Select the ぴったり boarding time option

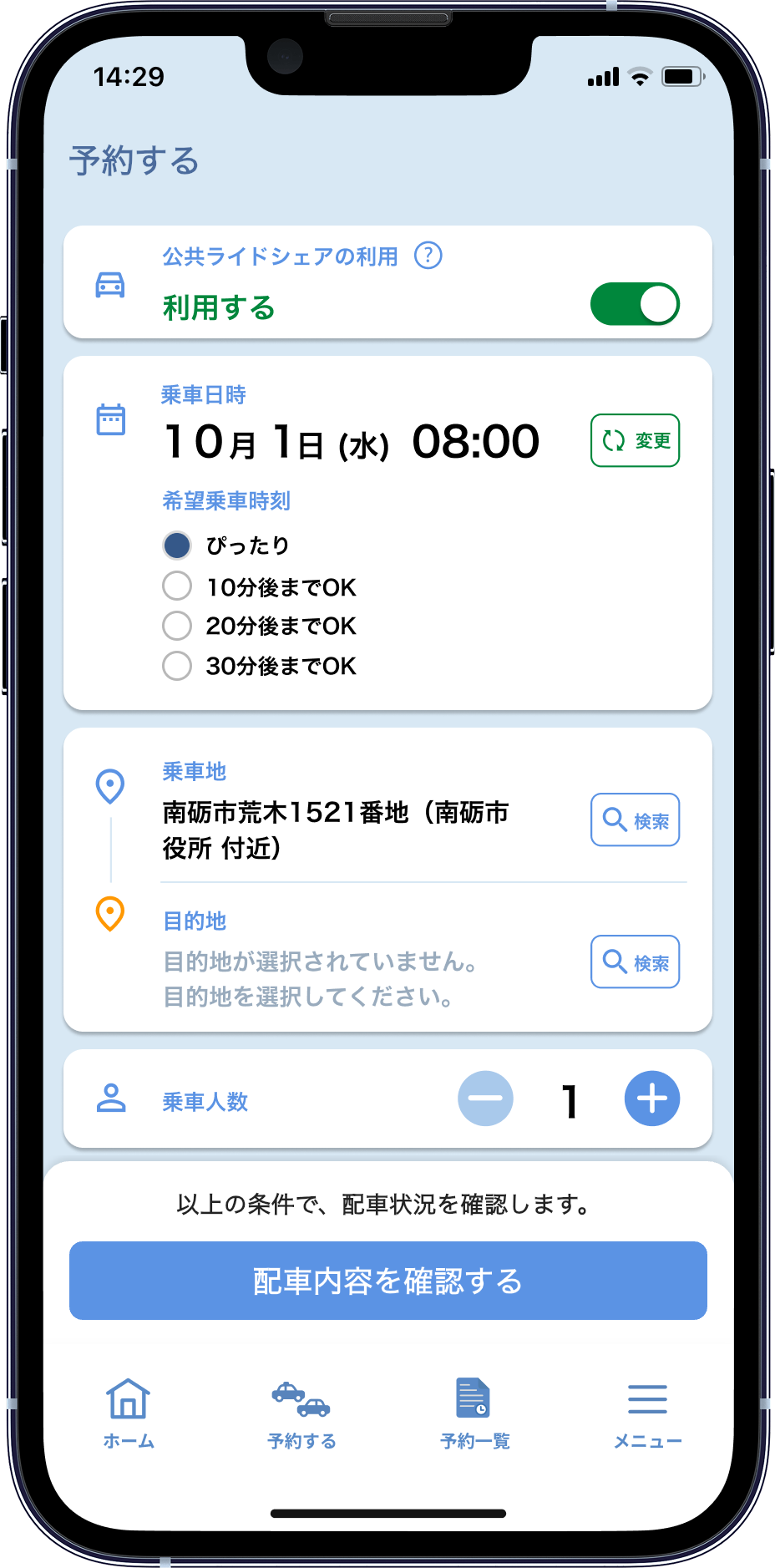(x=177, y=545)
